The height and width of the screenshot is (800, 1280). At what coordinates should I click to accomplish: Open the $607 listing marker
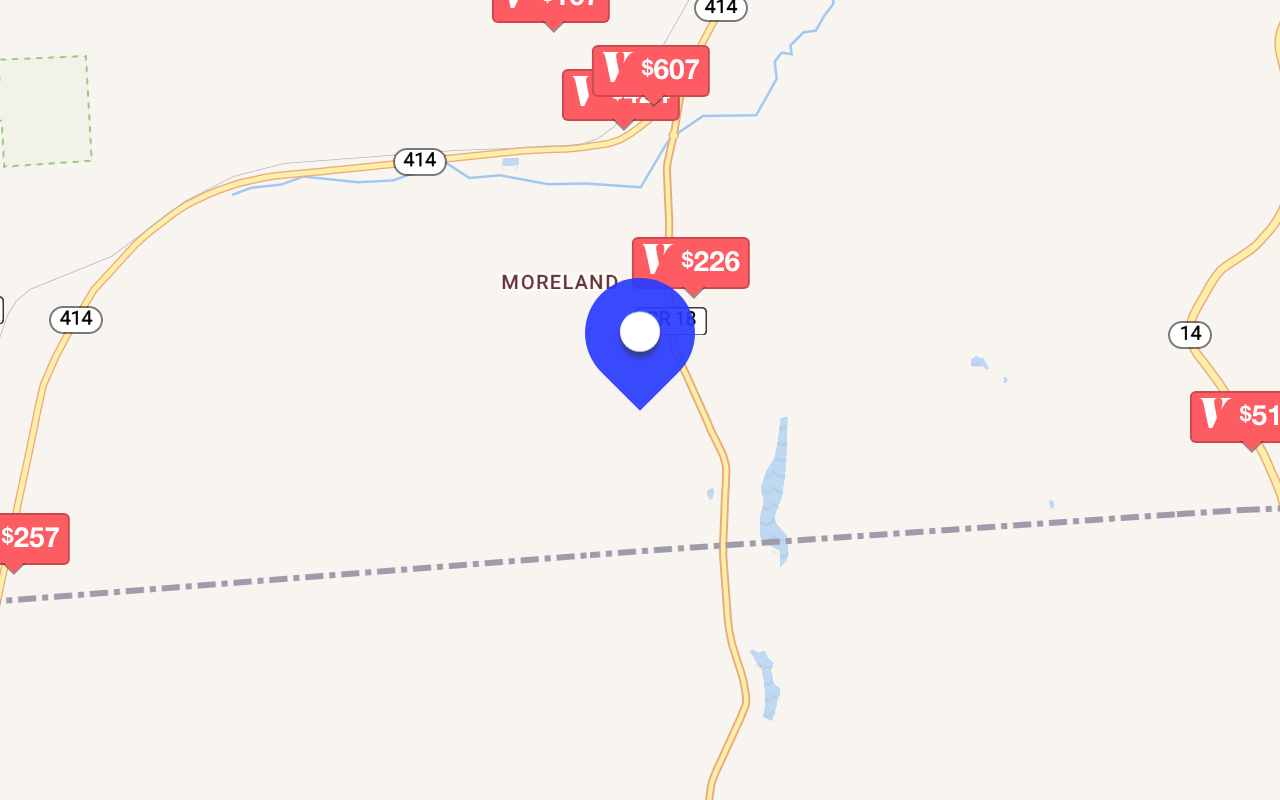[651, 70]
